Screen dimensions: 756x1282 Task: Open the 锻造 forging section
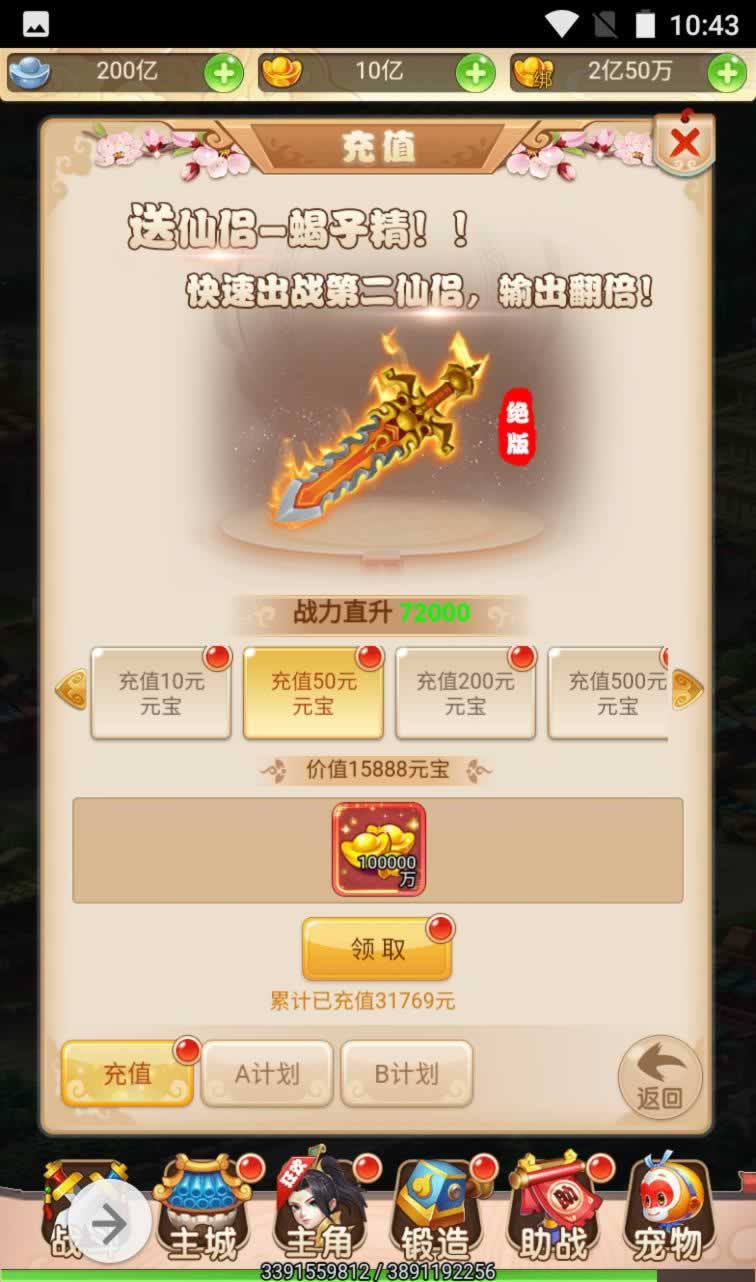[437, 1211]
